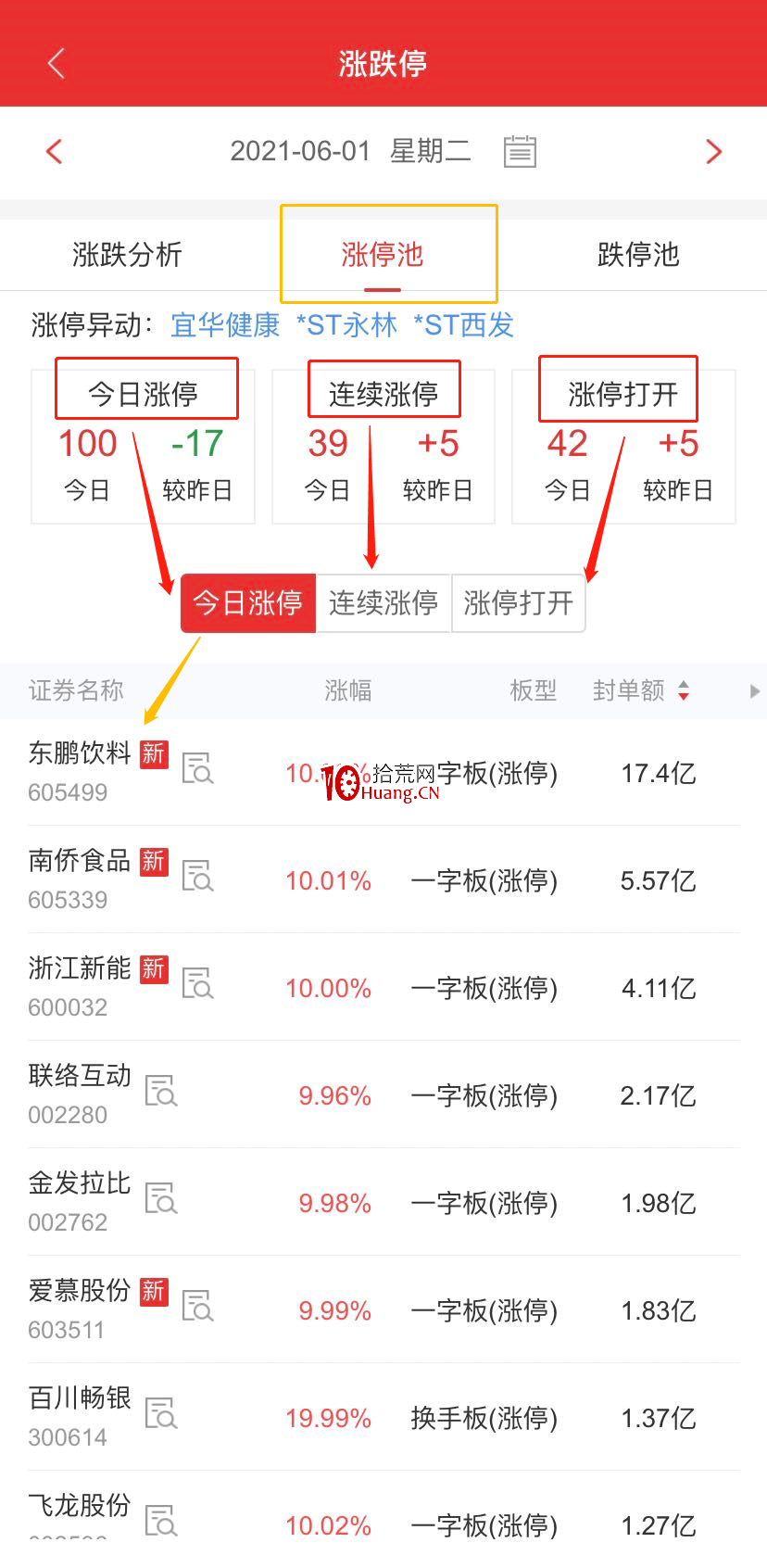Sort by 封单额 using its sort arrows
The width and height of the screenshot is (767, 1568).
coord(684,690)
